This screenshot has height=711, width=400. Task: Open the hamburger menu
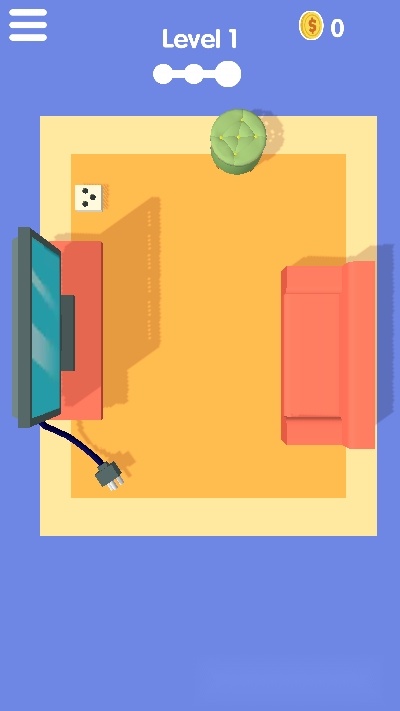28,25
